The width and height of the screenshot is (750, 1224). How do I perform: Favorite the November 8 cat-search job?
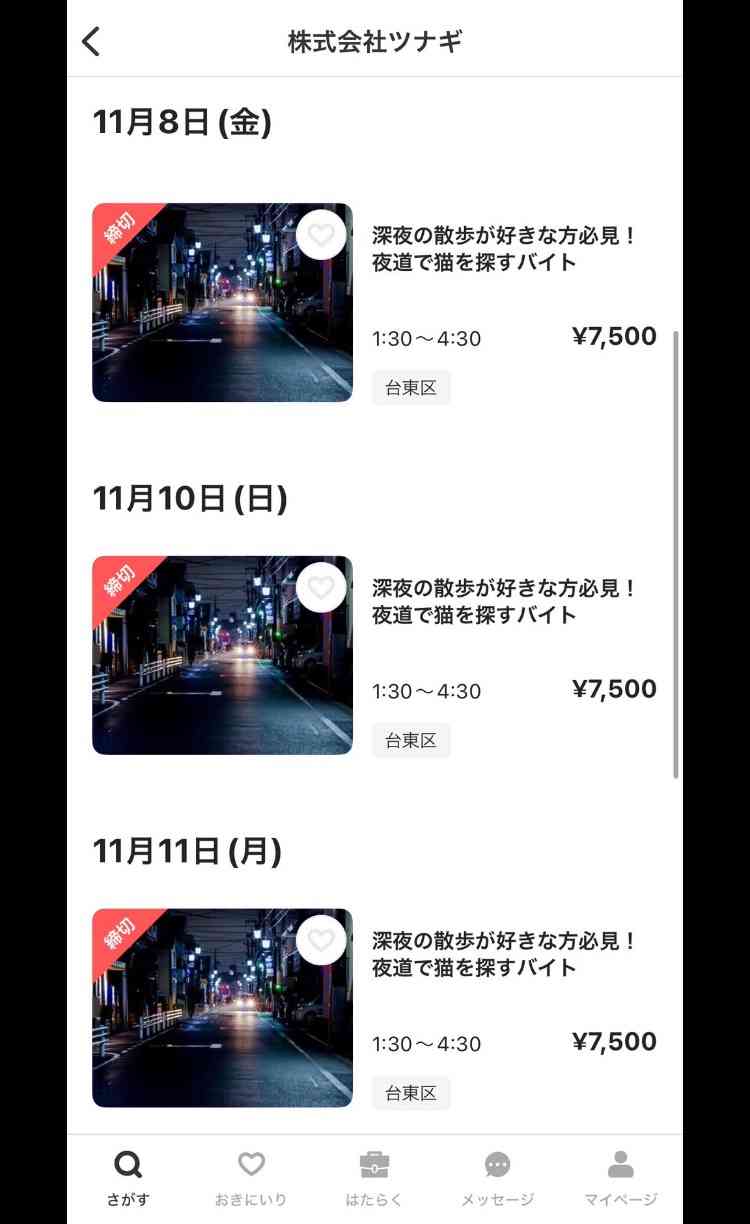[320, 235]
